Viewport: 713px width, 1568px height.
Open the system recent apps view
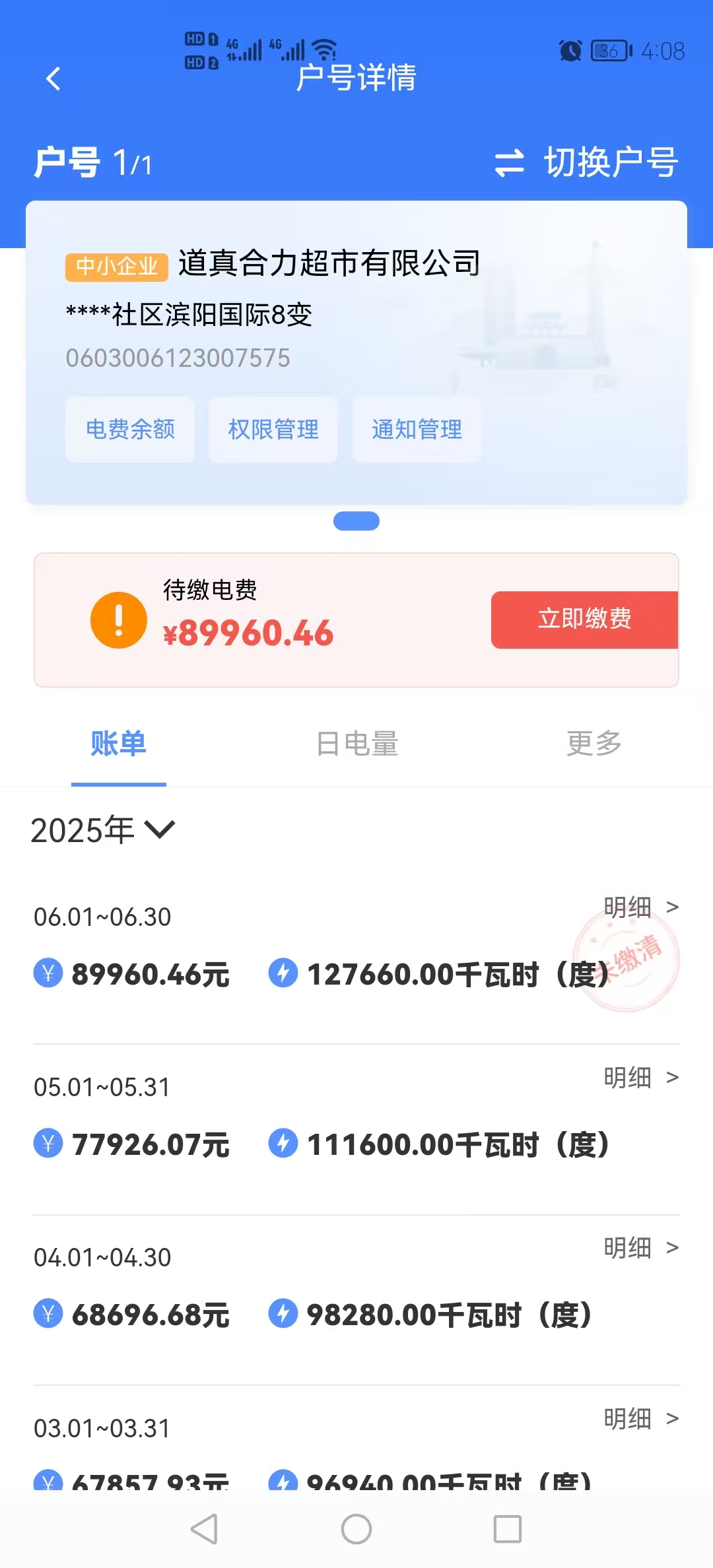507,1529
